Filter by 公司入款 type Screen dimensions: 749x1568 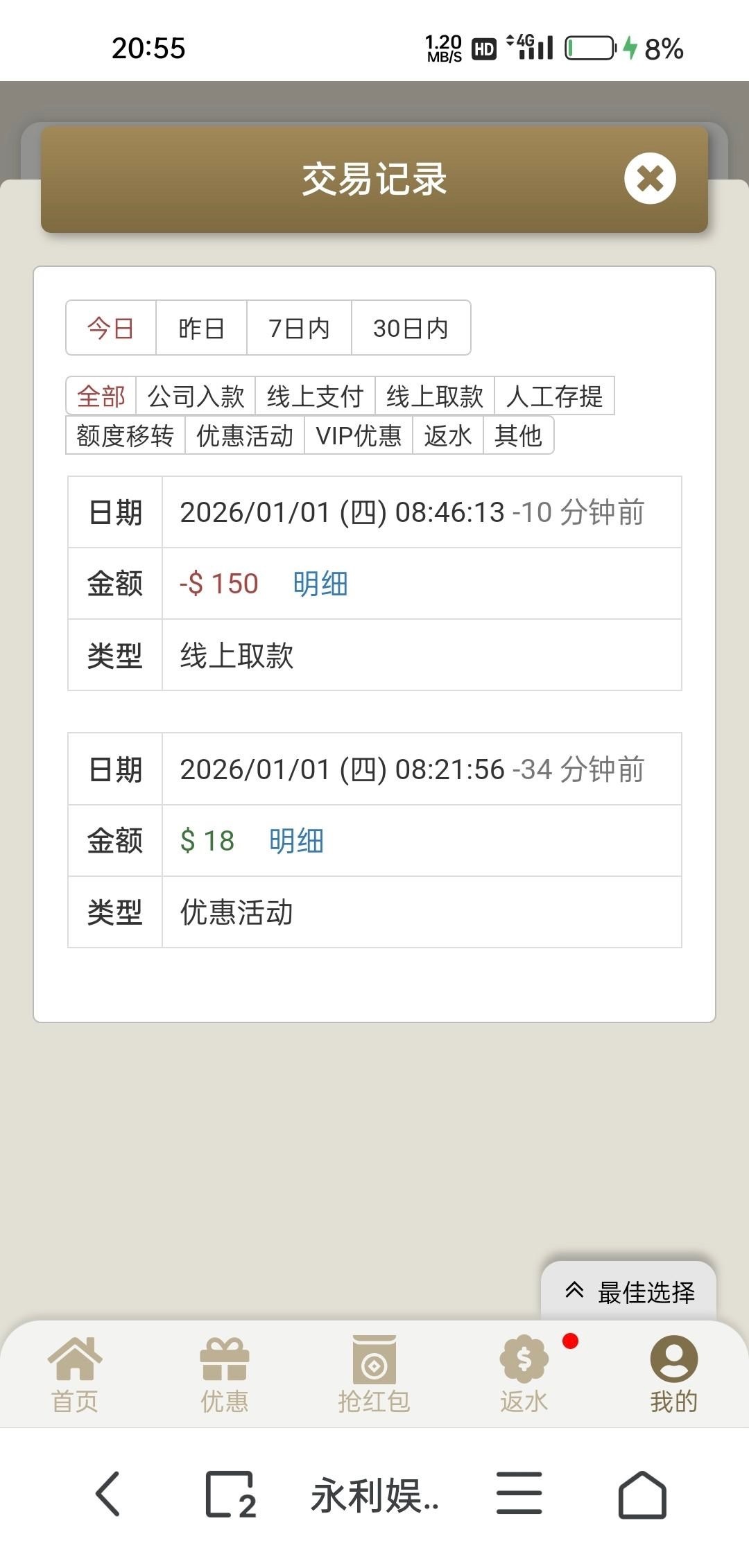click(x=196, y=397)
